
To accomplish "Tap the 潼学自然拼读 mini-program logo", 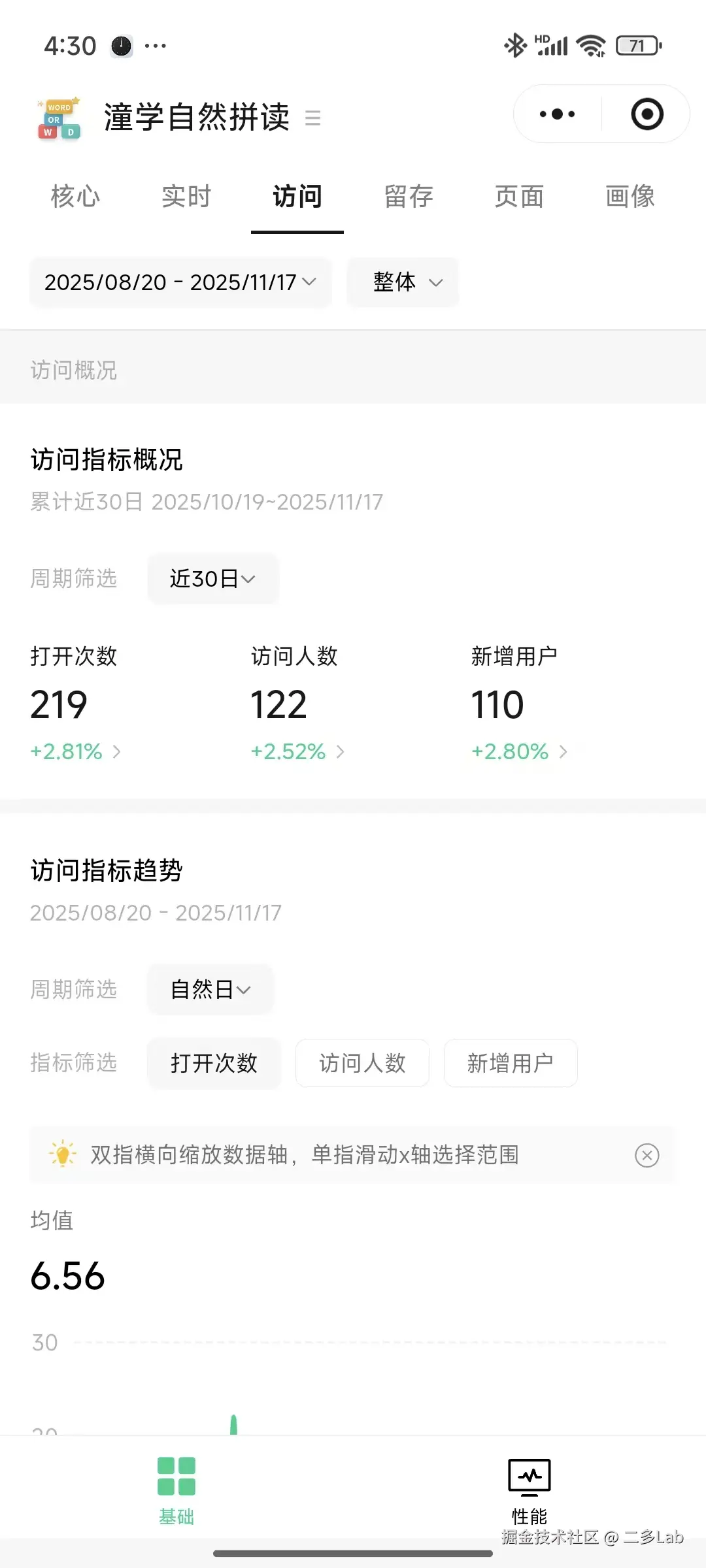I will point(58,118).
